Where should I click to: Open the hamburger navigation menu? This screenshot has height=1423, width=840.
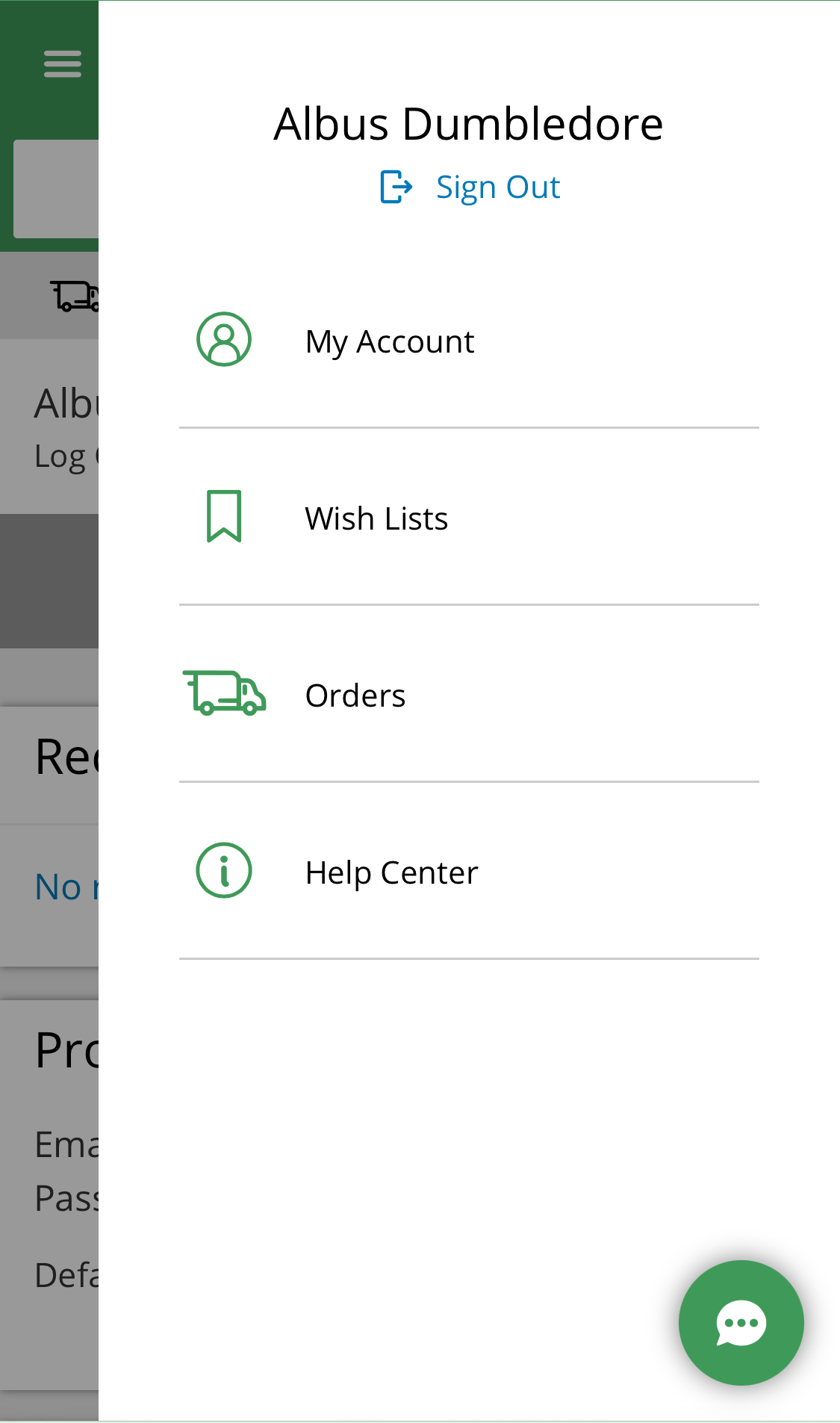point(62,64)
